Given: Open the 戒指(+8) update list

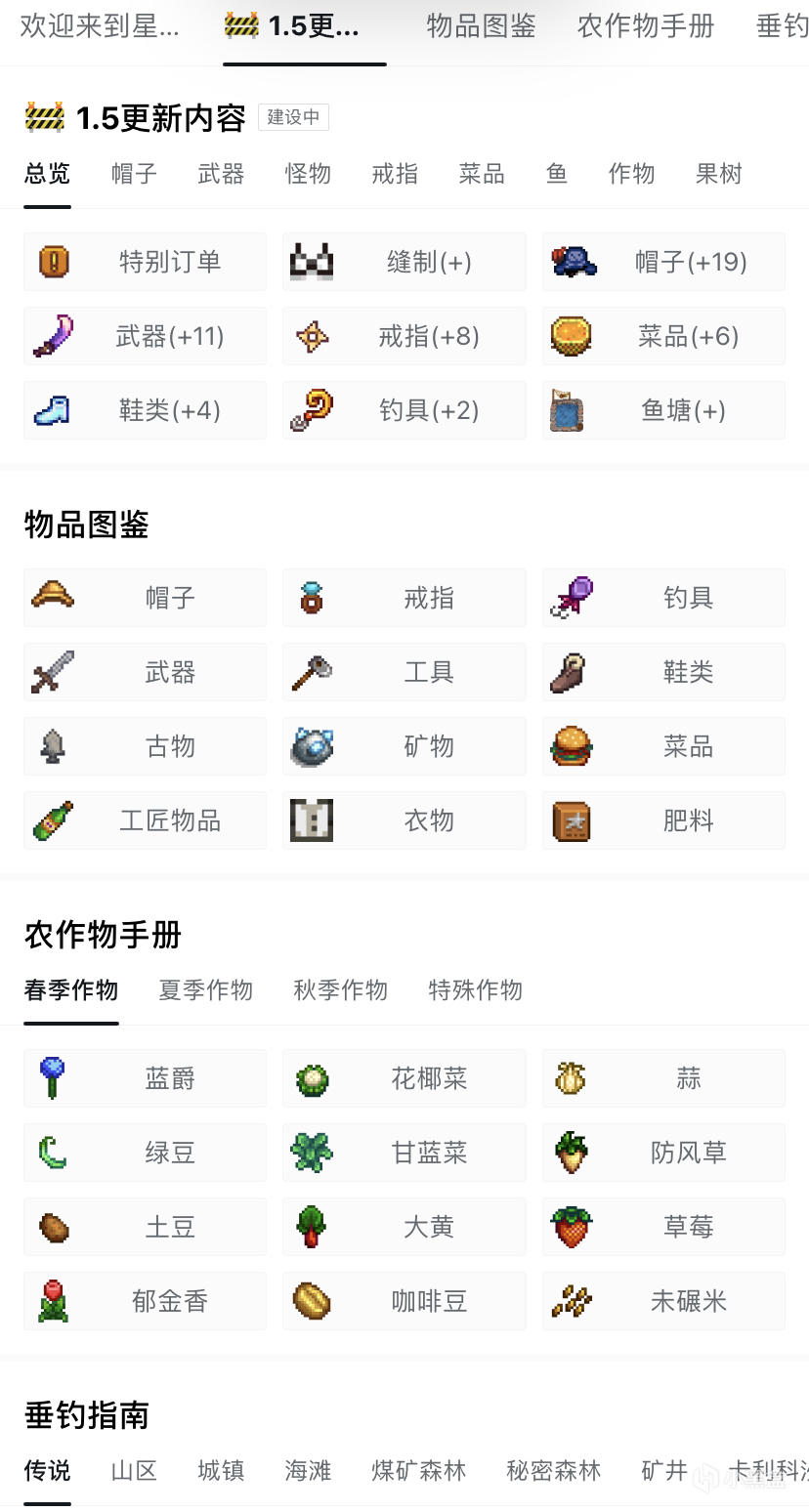Looking at the screenshot, I should 404,336.
